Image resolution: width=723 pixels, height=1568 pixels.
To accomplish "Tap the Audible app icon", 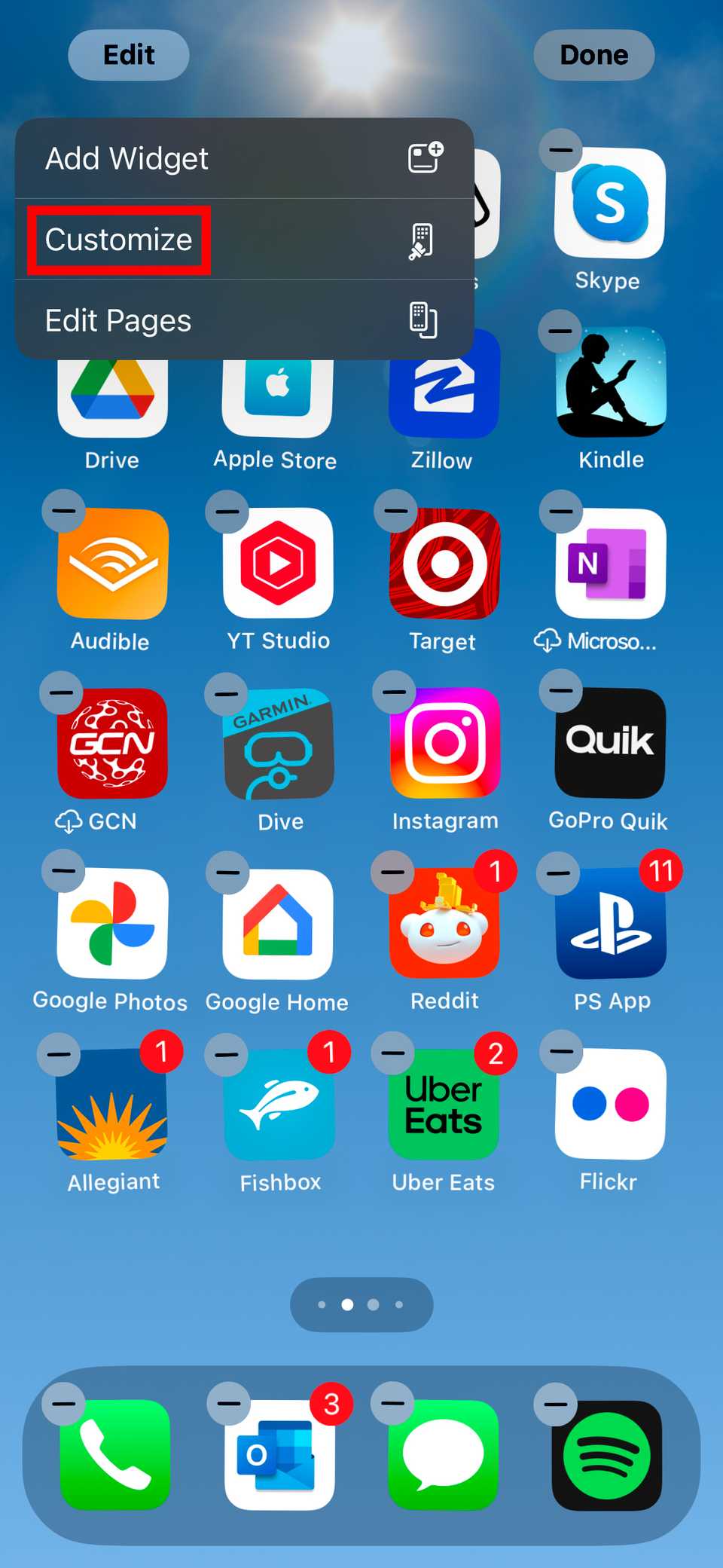I will 113,564.
